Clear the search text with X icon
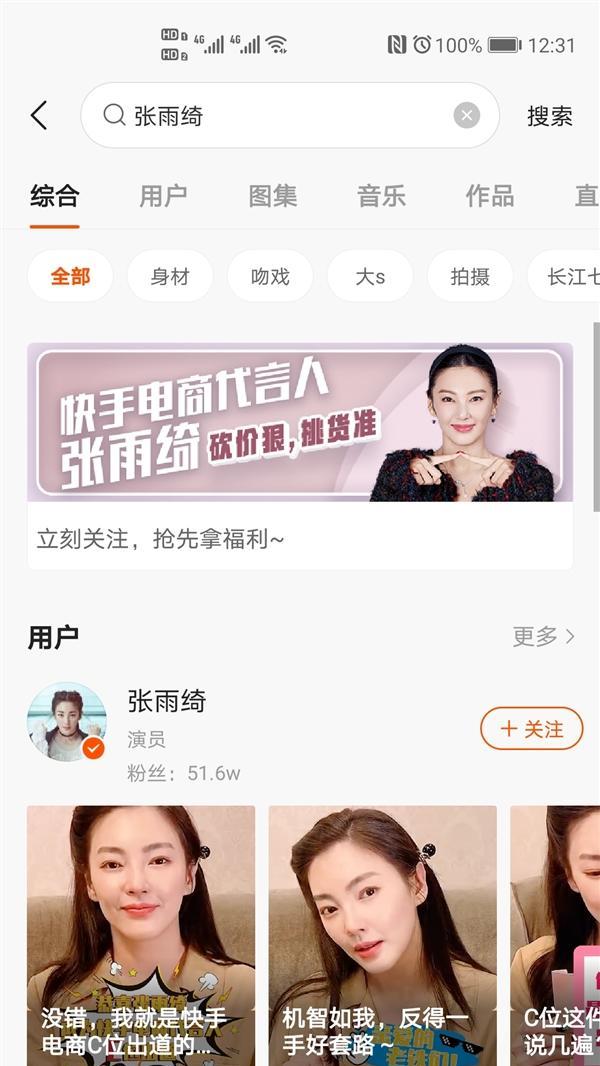Viewport: 600px width, 1066px height. (467, 116)
